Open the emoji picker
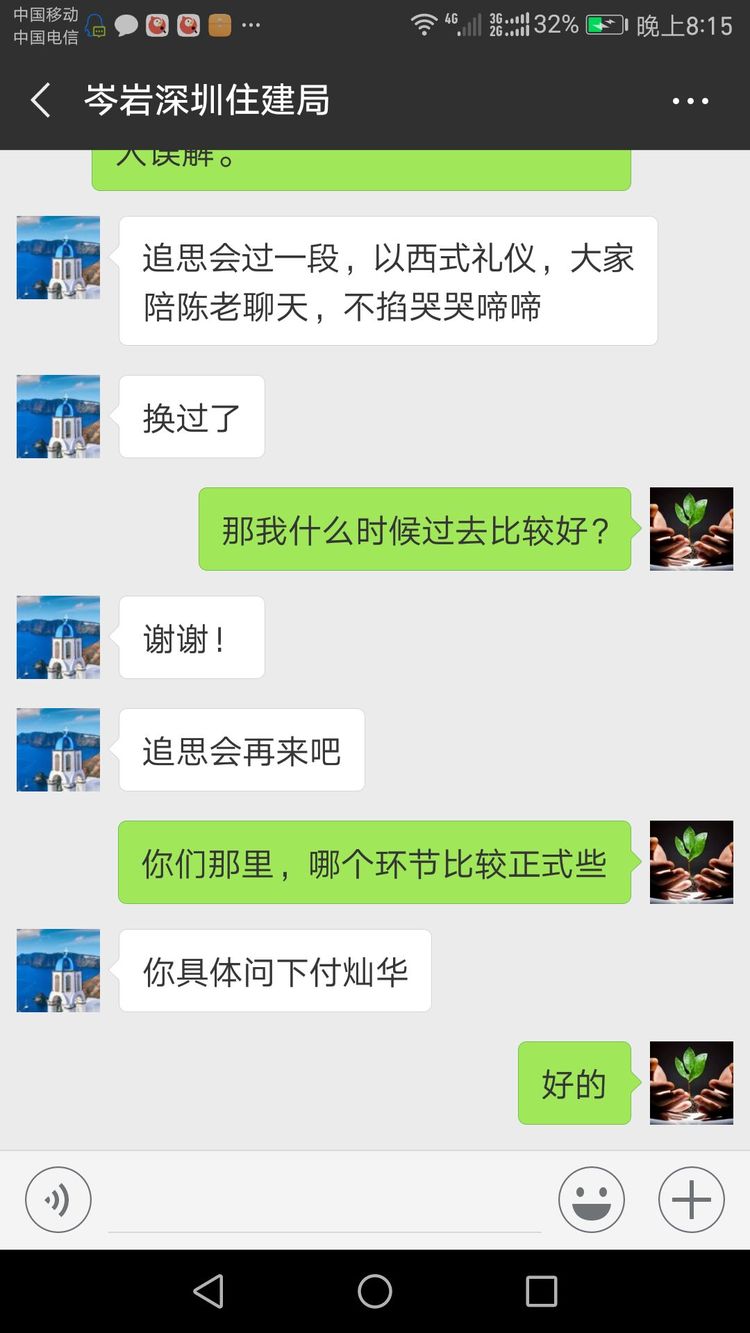The image size is (750, 1333). 591,1199
